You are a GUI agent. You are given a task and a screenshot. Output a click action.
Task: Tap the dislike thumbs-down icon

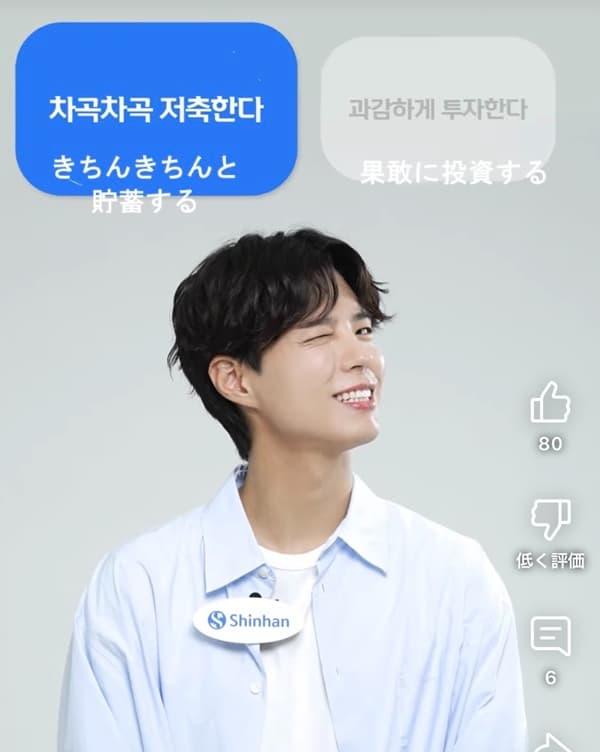550,520
